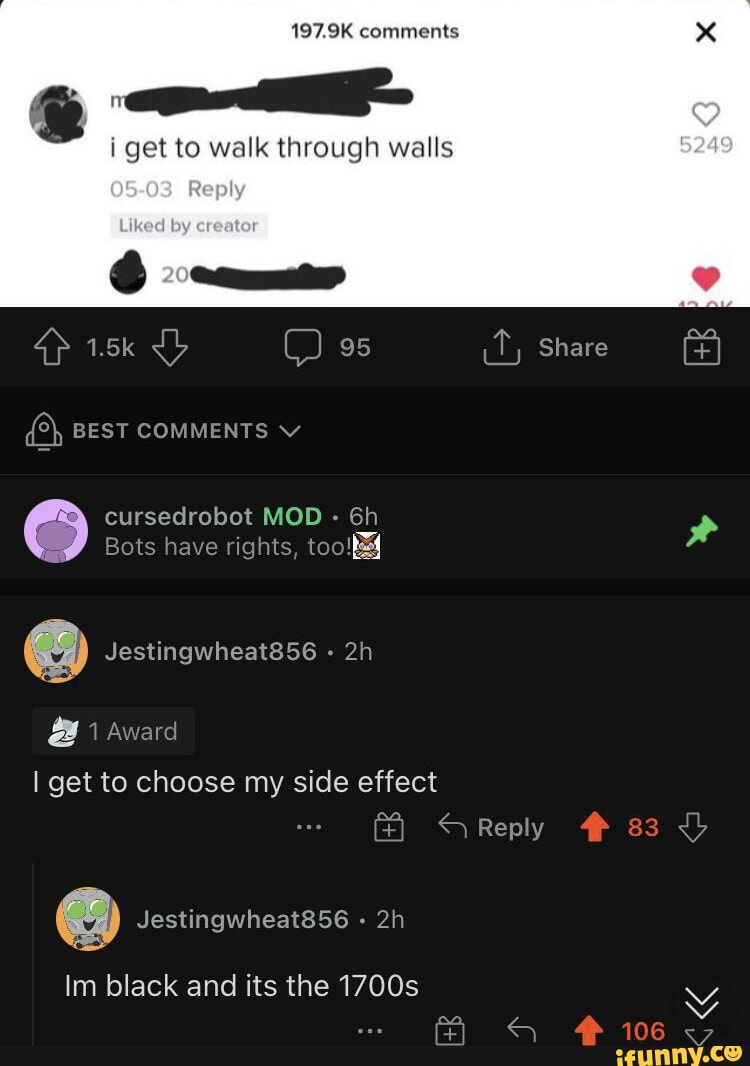Reply to the '1700s' comment
The image size is (750, 1066).
(x=522, y=1029)
